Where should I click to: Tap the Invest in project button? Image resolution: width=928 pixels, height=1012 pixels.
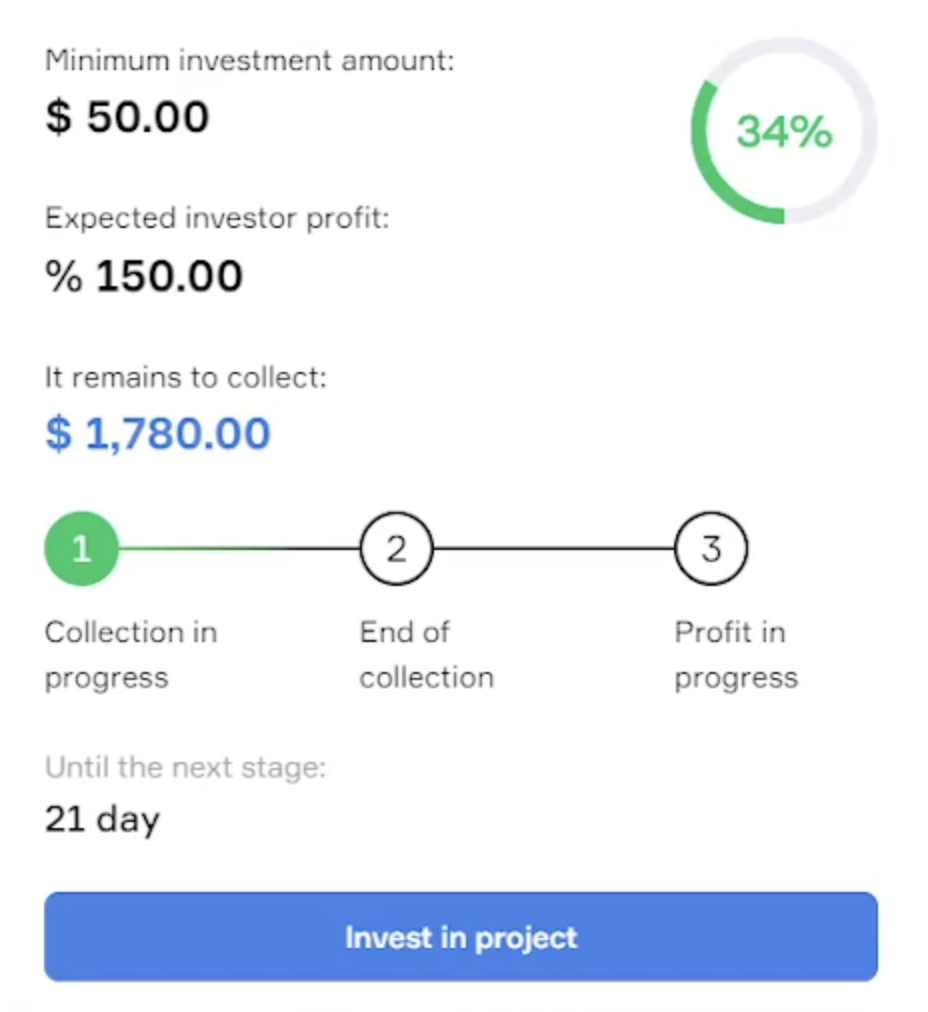pos(461,937)
